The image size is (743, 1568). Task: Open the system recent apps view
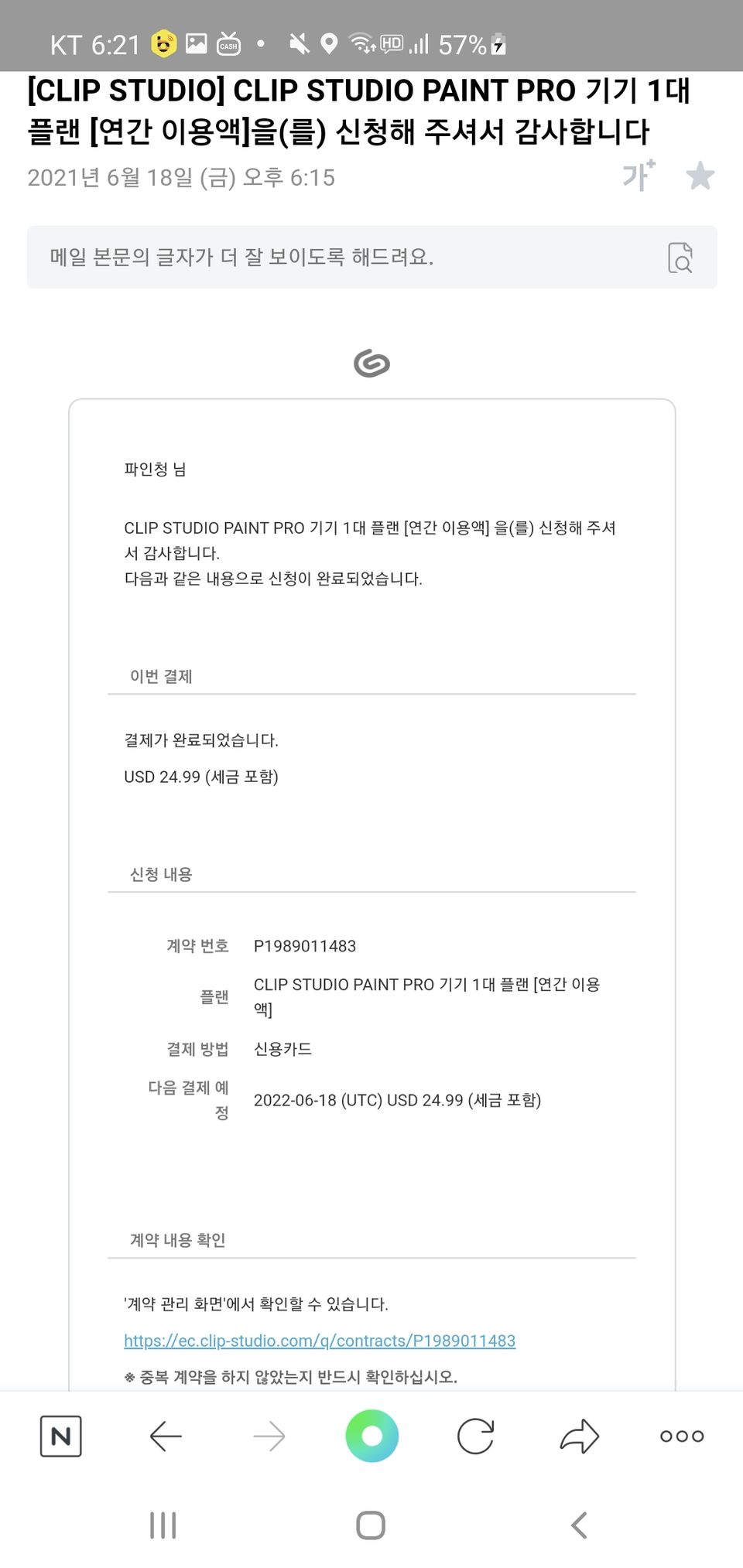(x=163, y=1525)
